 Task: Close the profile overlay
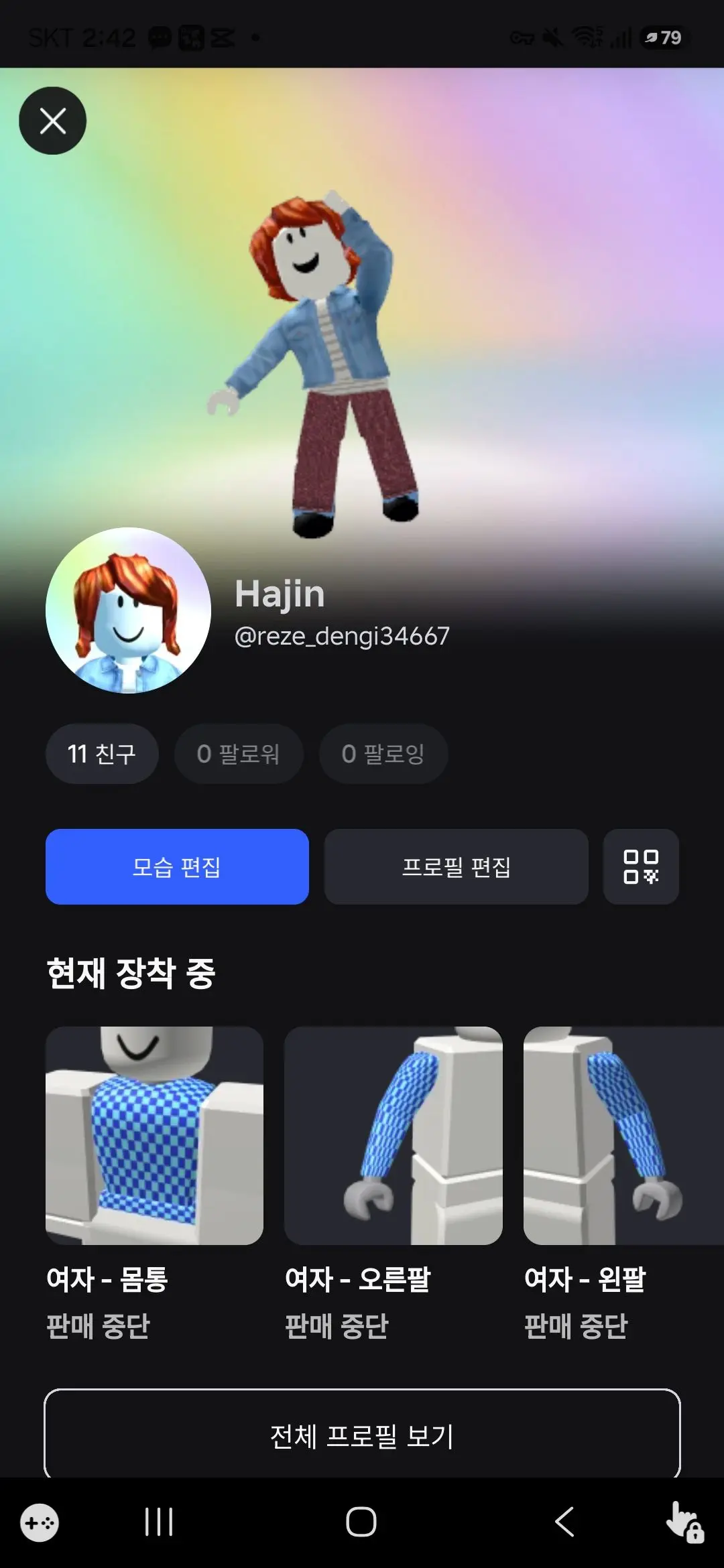click(52, 121)
